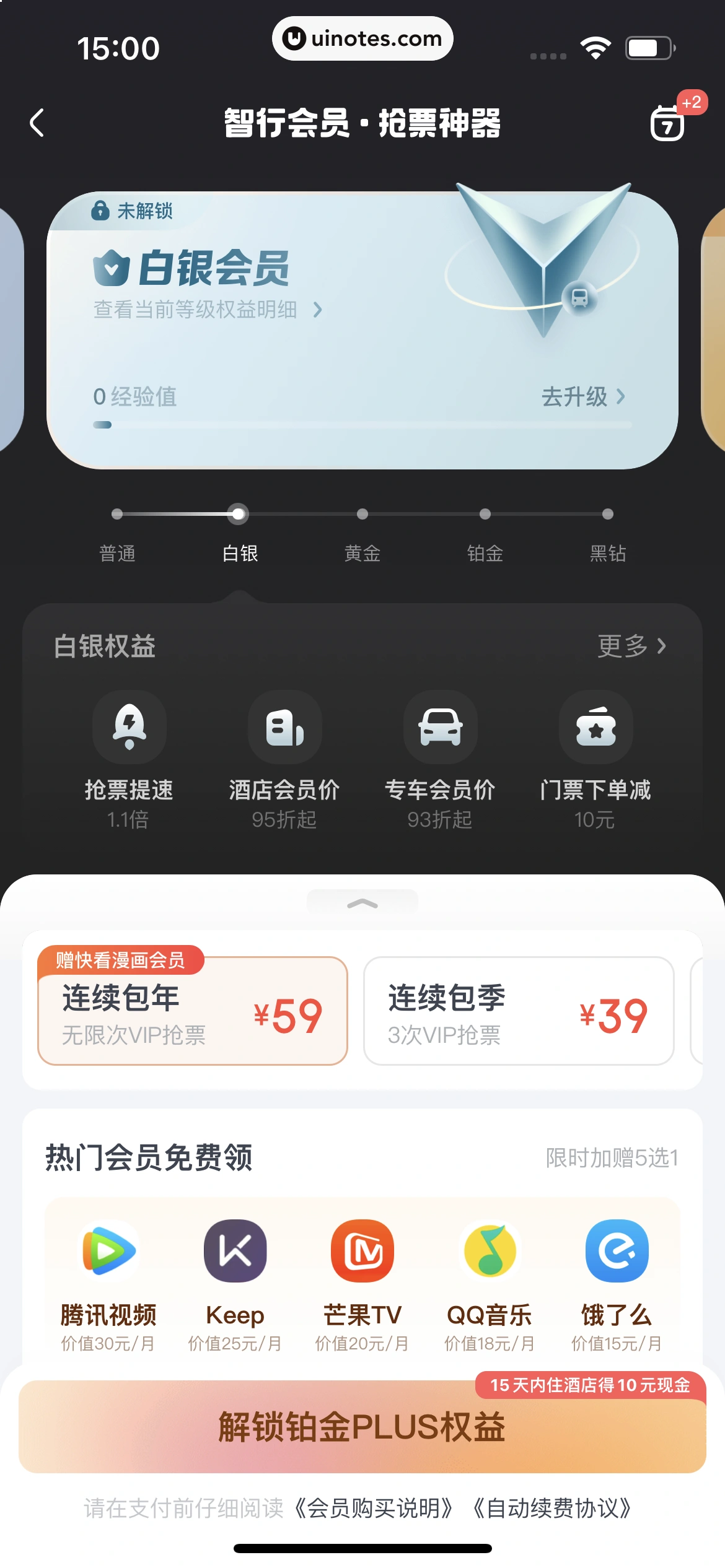Tap the 解锁铂金PLUS权益 button
The width and height of the screenshot is (725, 1568).
(362, 1426)
